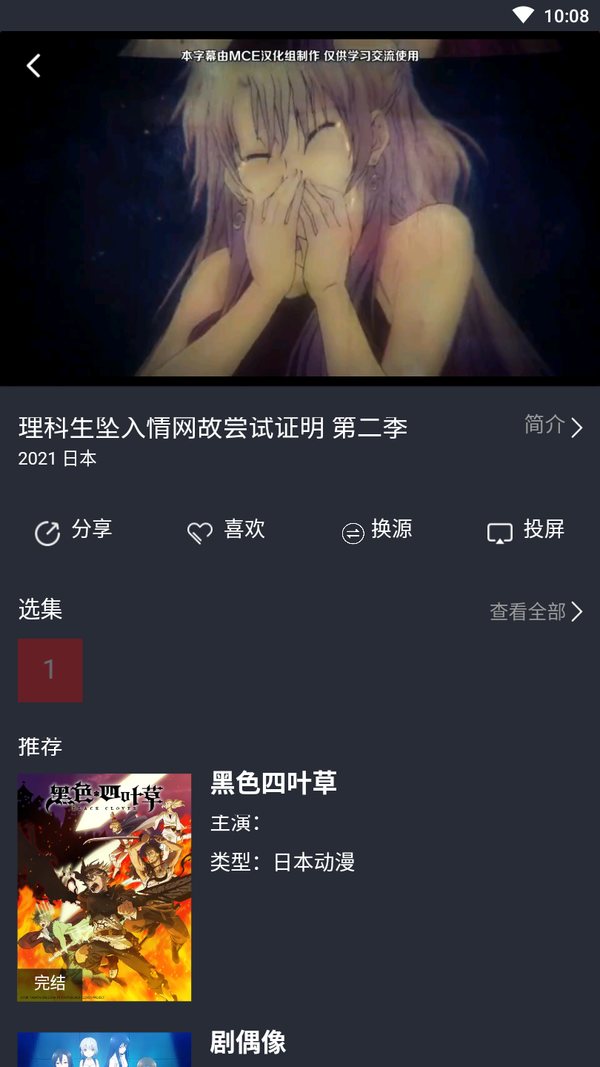Cast to another screen with 投屏
The height and width of the screenshot is (1067, 600).
pos(526,531)
